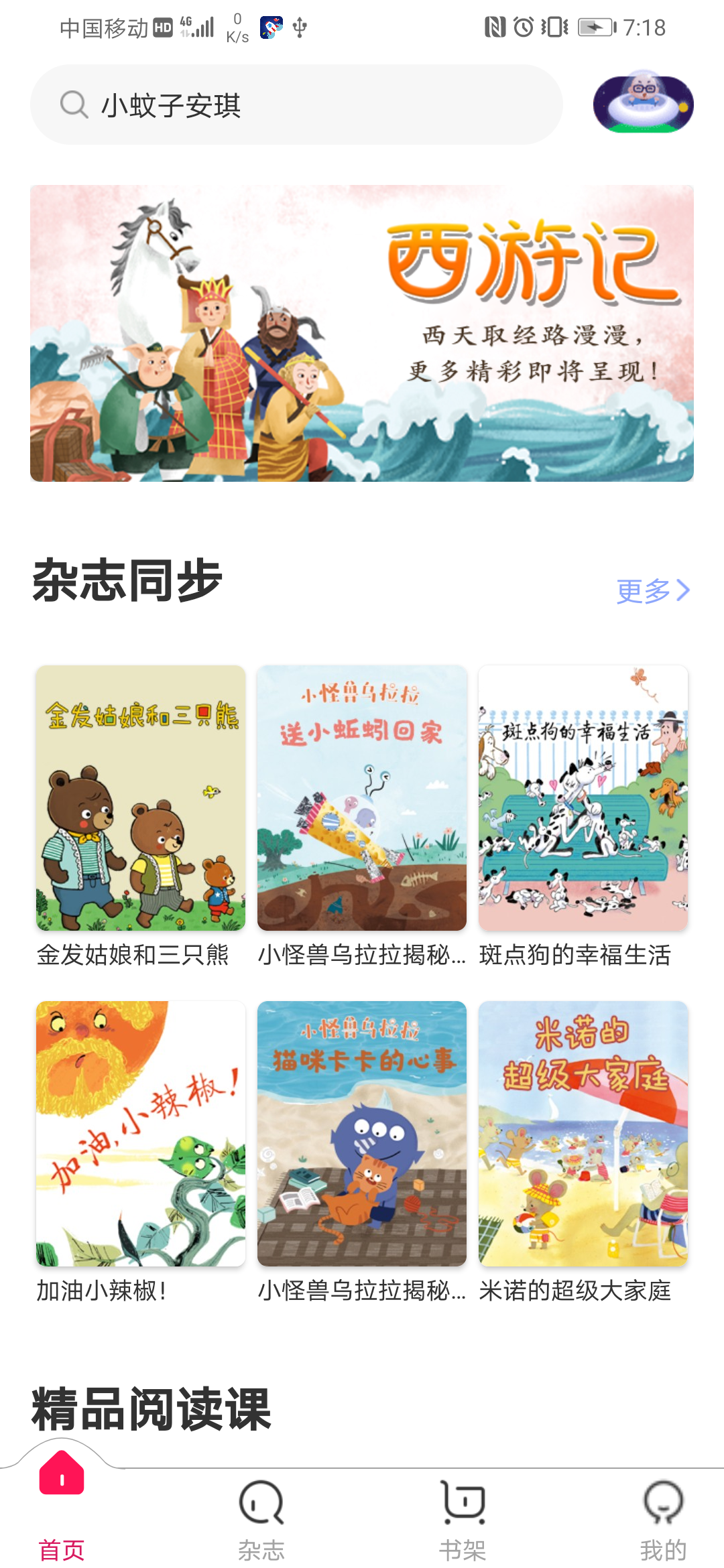The width and height of the screenshot is (724, 1568).
Task: Open the 西游记 banner
Action: click(x=362, y=333)
